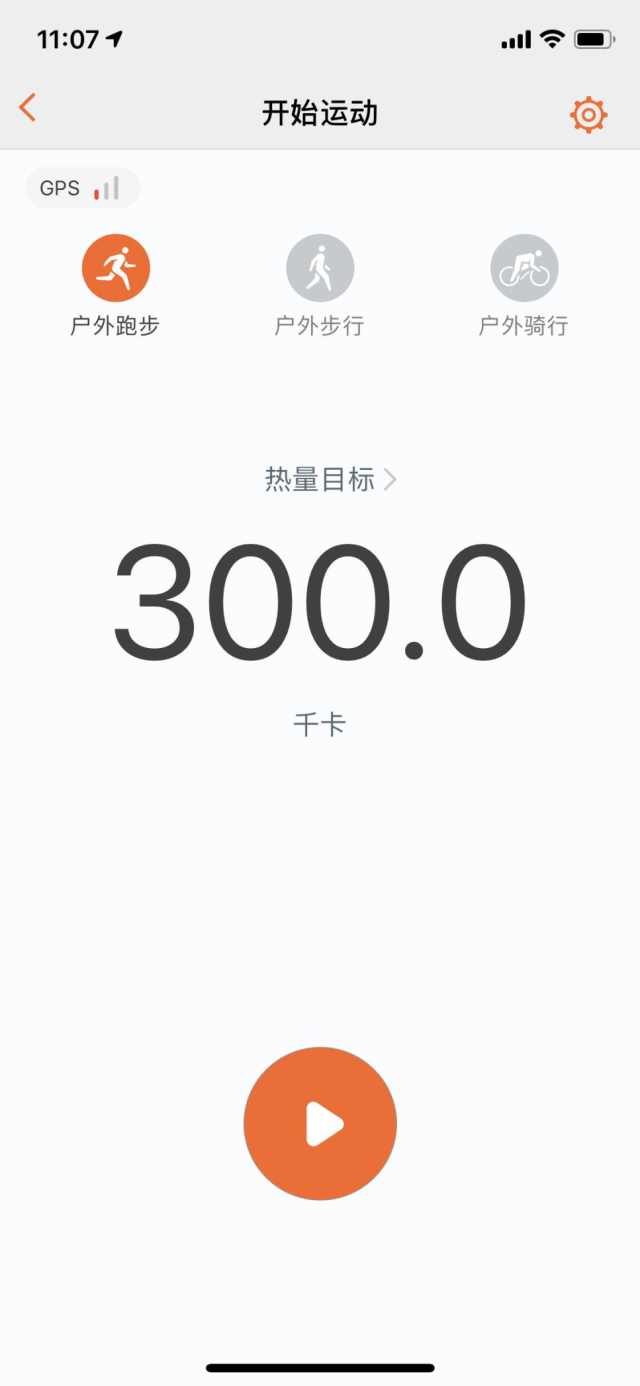Open the 热量目标 goal selector
The width and height of the screenshot is (640, 1386).
point(331,480)
